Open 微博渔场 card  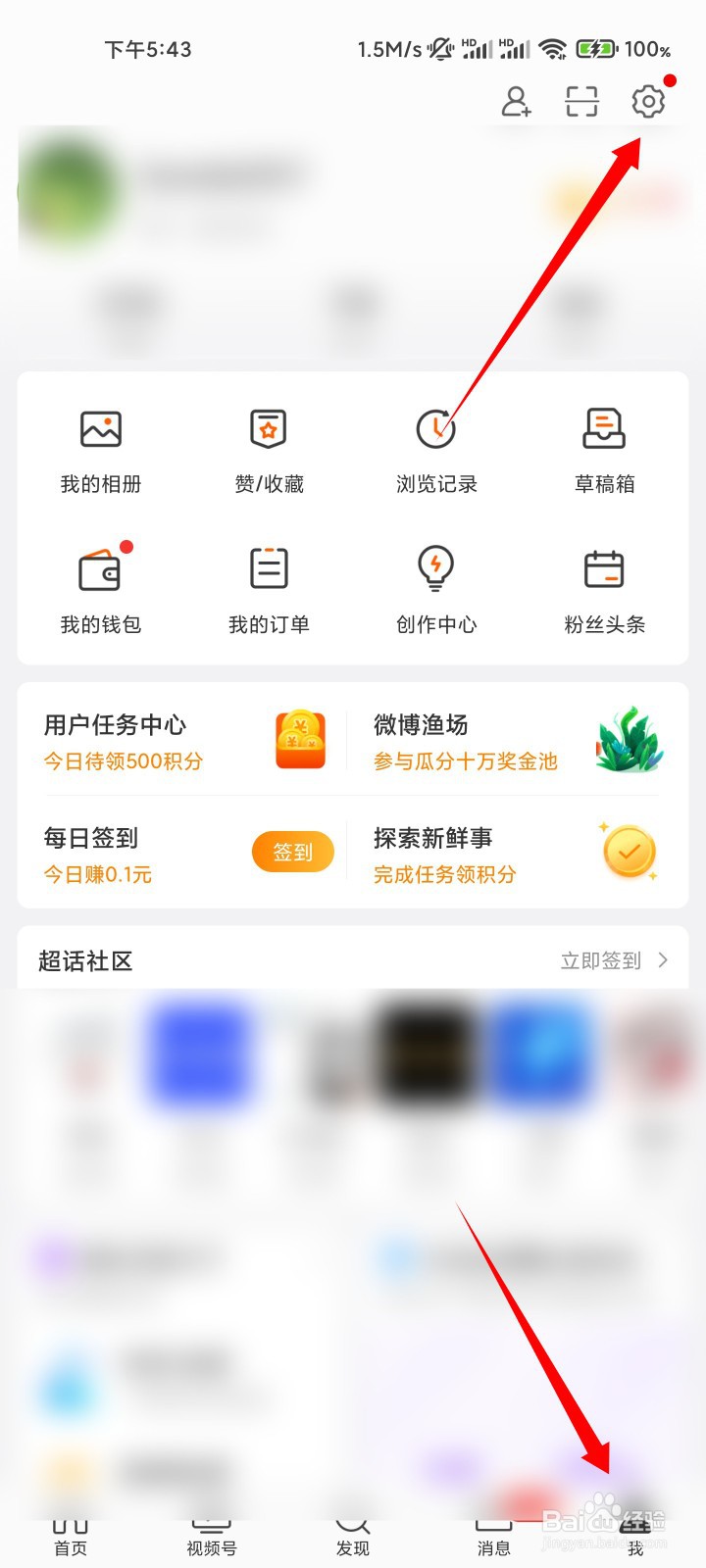tap(518, 742)
